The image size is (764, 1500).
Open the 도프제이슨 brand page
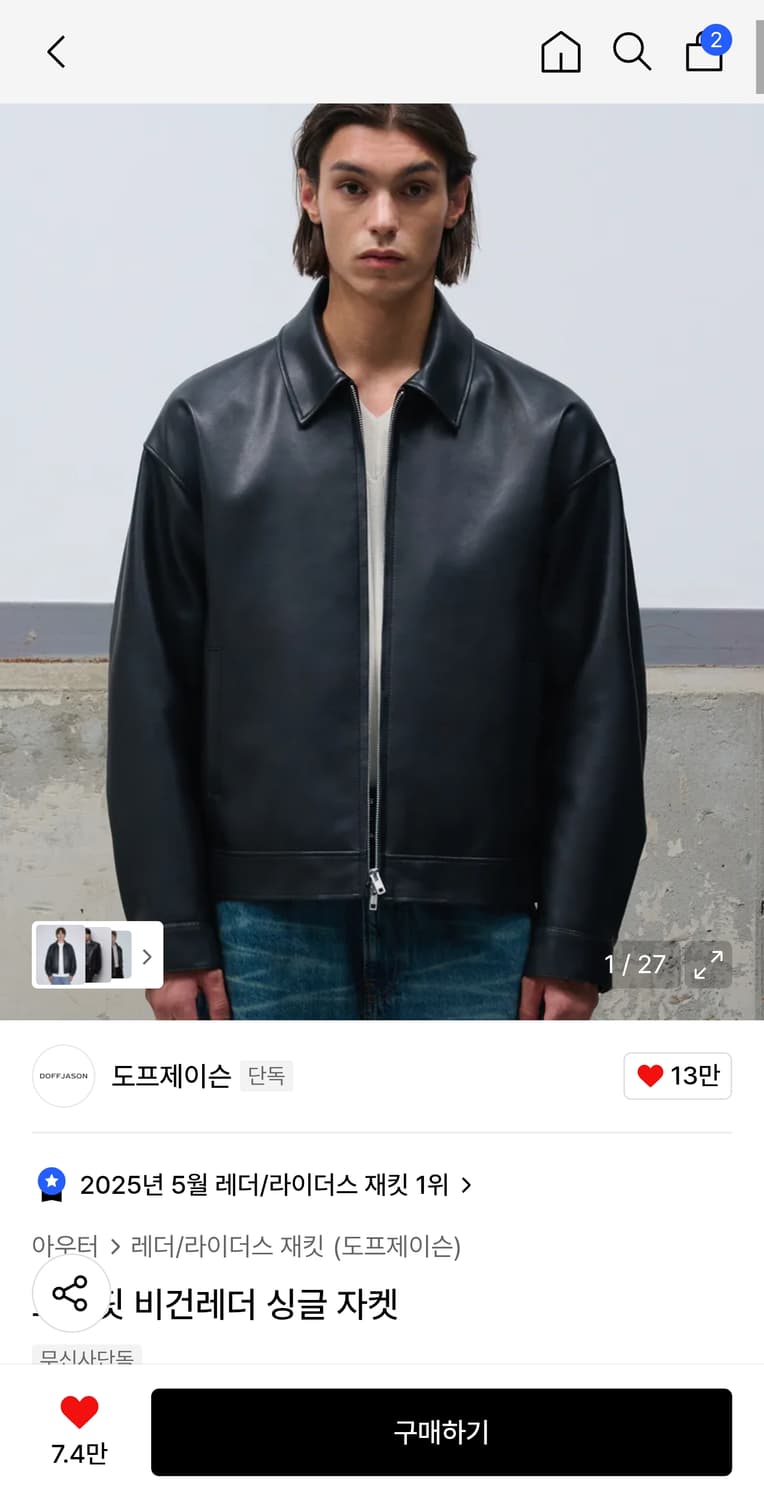point(170,1076)
